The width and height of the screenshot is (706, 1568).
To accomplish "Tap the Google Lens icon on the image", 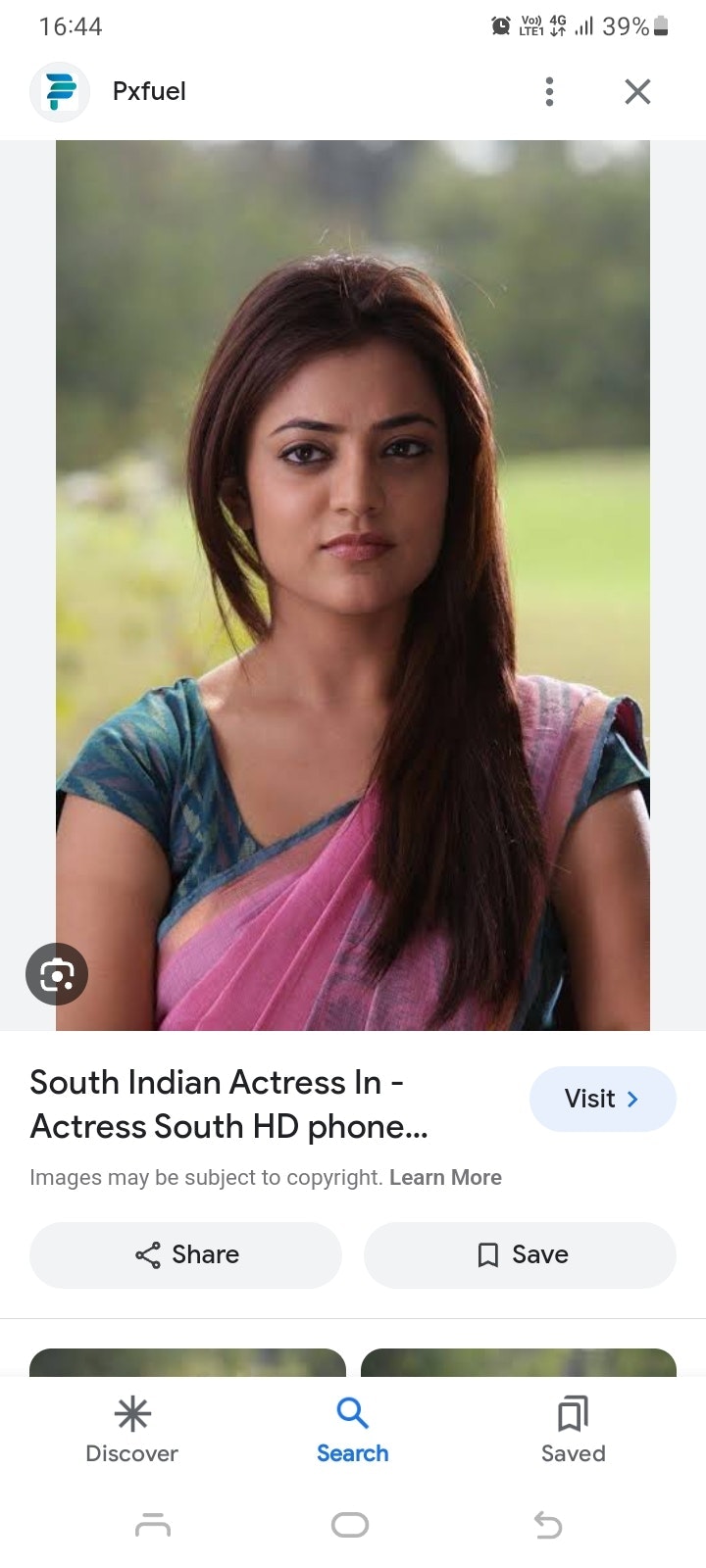I will pyautogui.click(x=56, y=974).
